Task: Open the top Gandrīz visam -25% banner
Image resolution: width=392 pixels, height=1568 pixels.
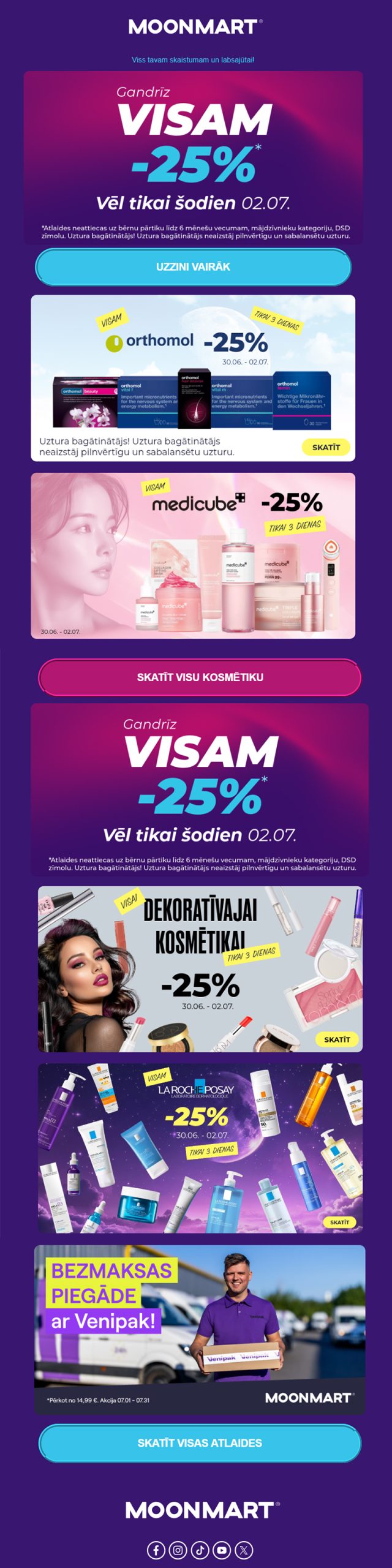Action: [x=193, y=157]
